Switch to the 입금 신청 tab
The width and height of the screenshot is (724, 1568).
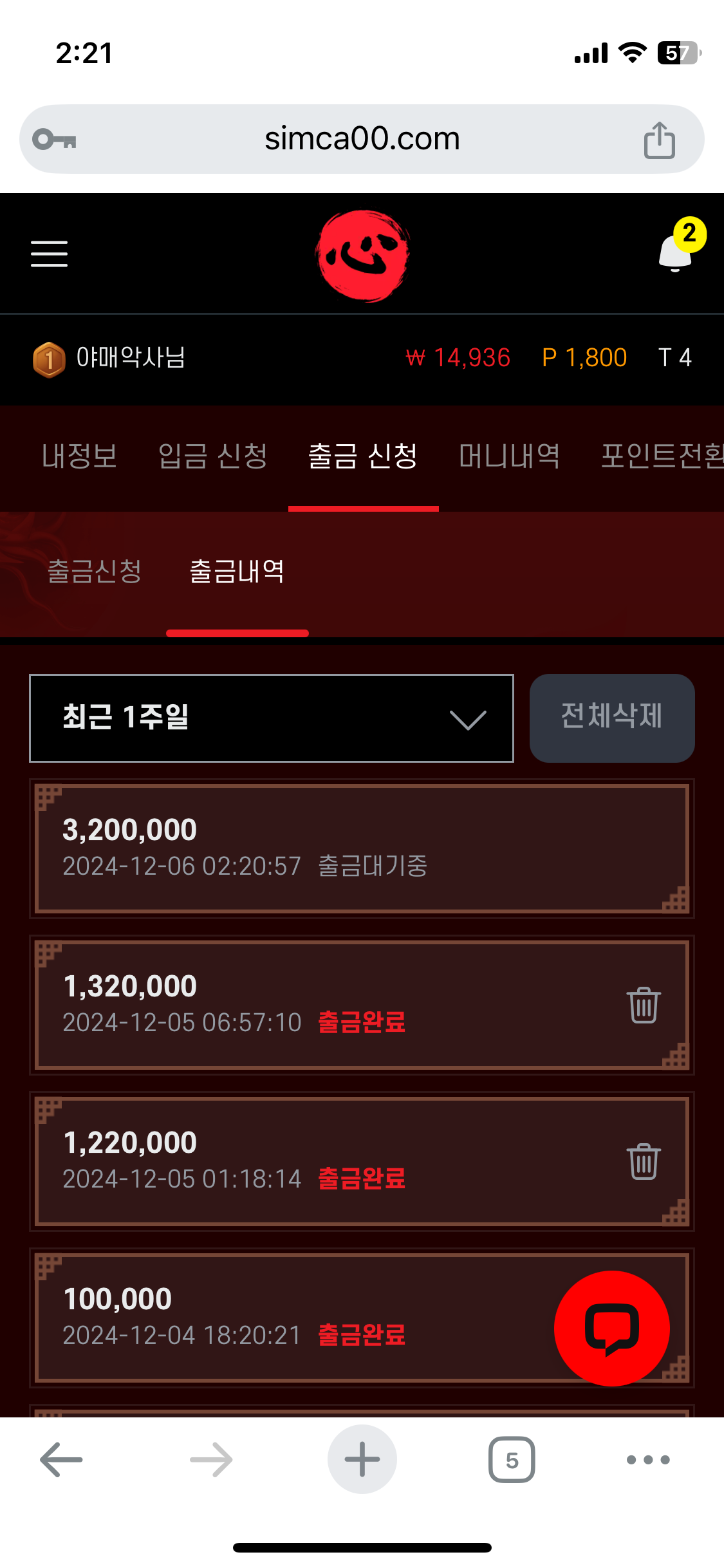coord(212,456)
